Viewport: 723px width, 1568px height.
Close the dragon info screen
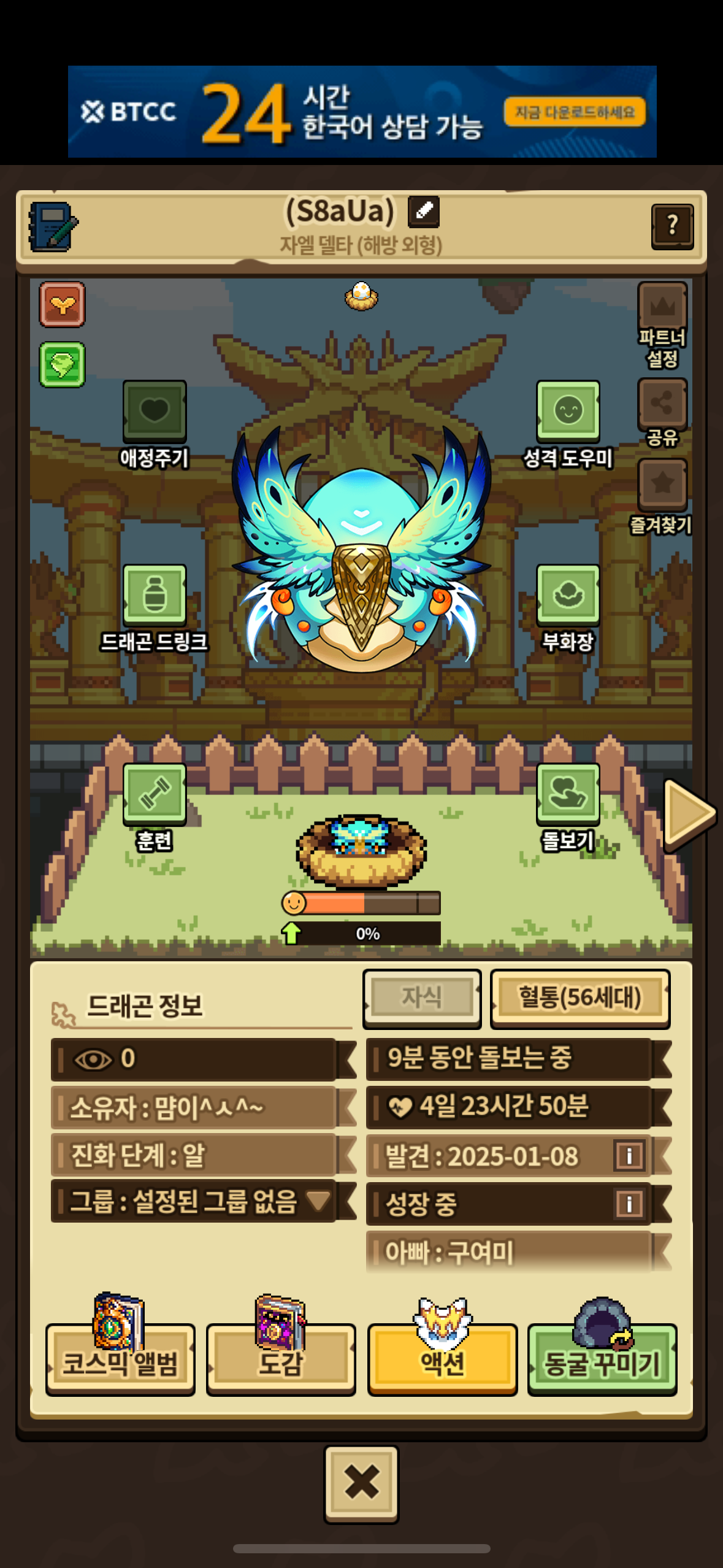point(361,1482)
